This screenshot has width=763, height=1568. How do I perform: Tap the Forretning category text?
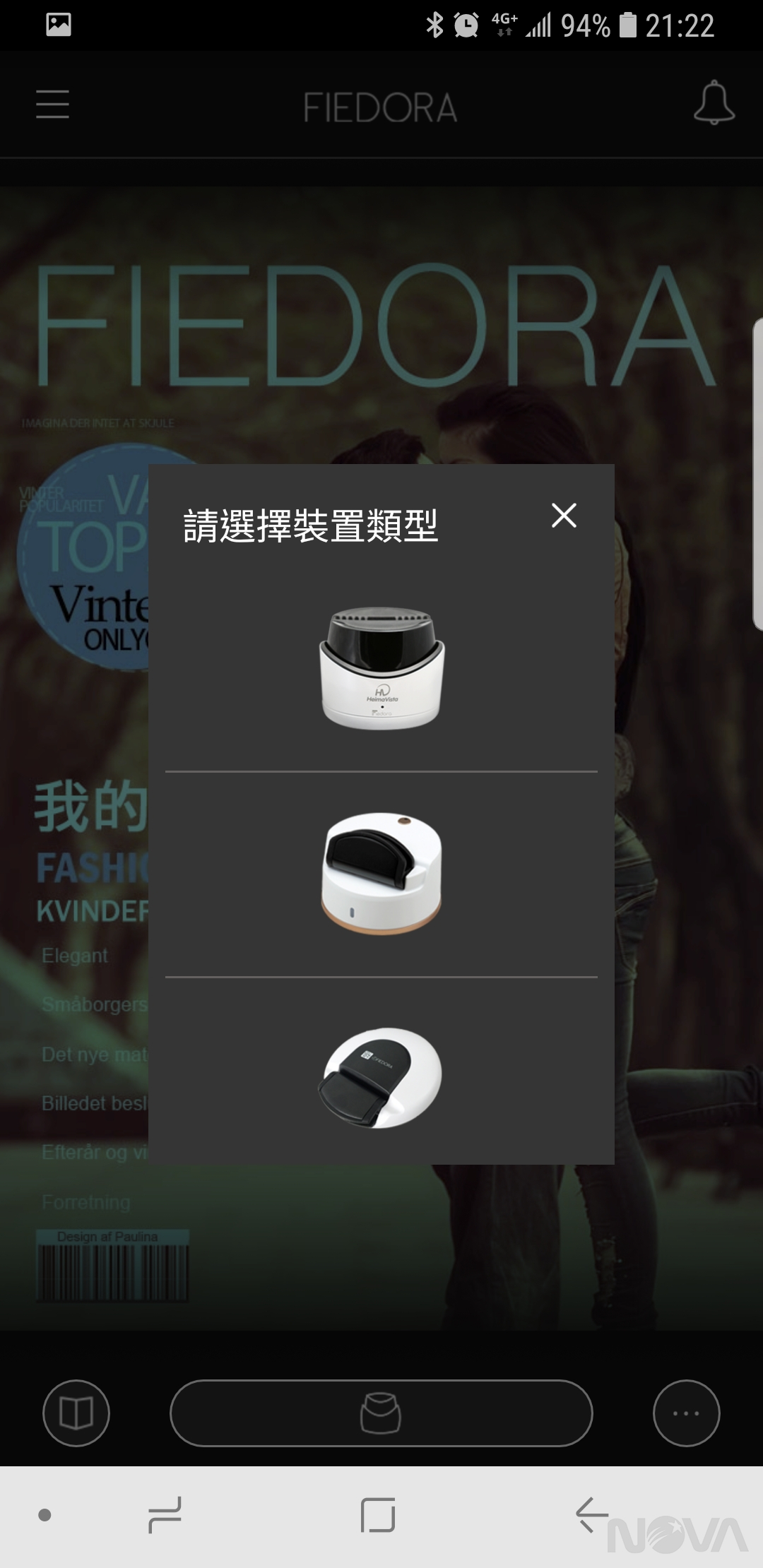[86, 1203]
